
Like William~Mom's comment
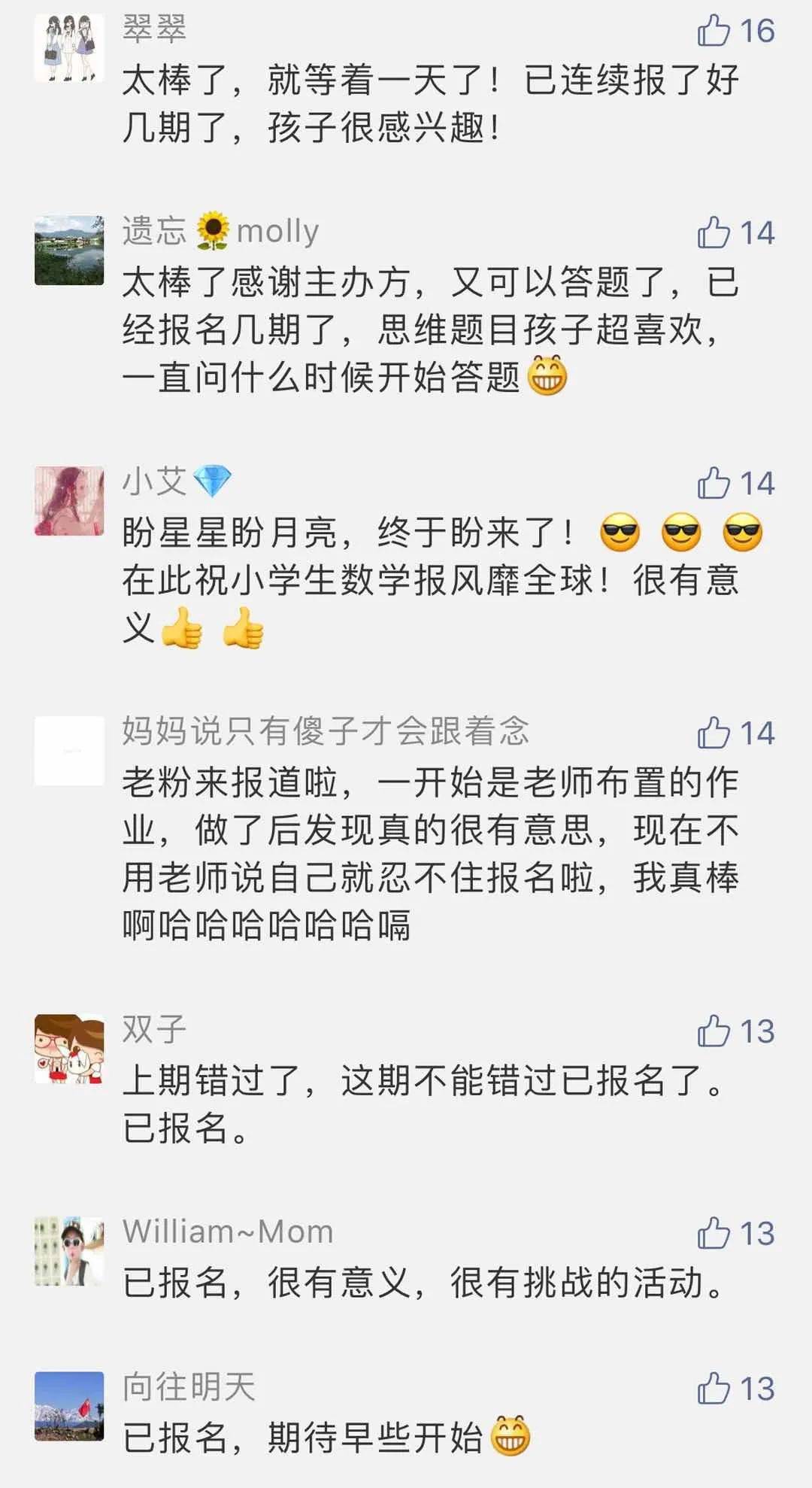[x=714, y=1233]
